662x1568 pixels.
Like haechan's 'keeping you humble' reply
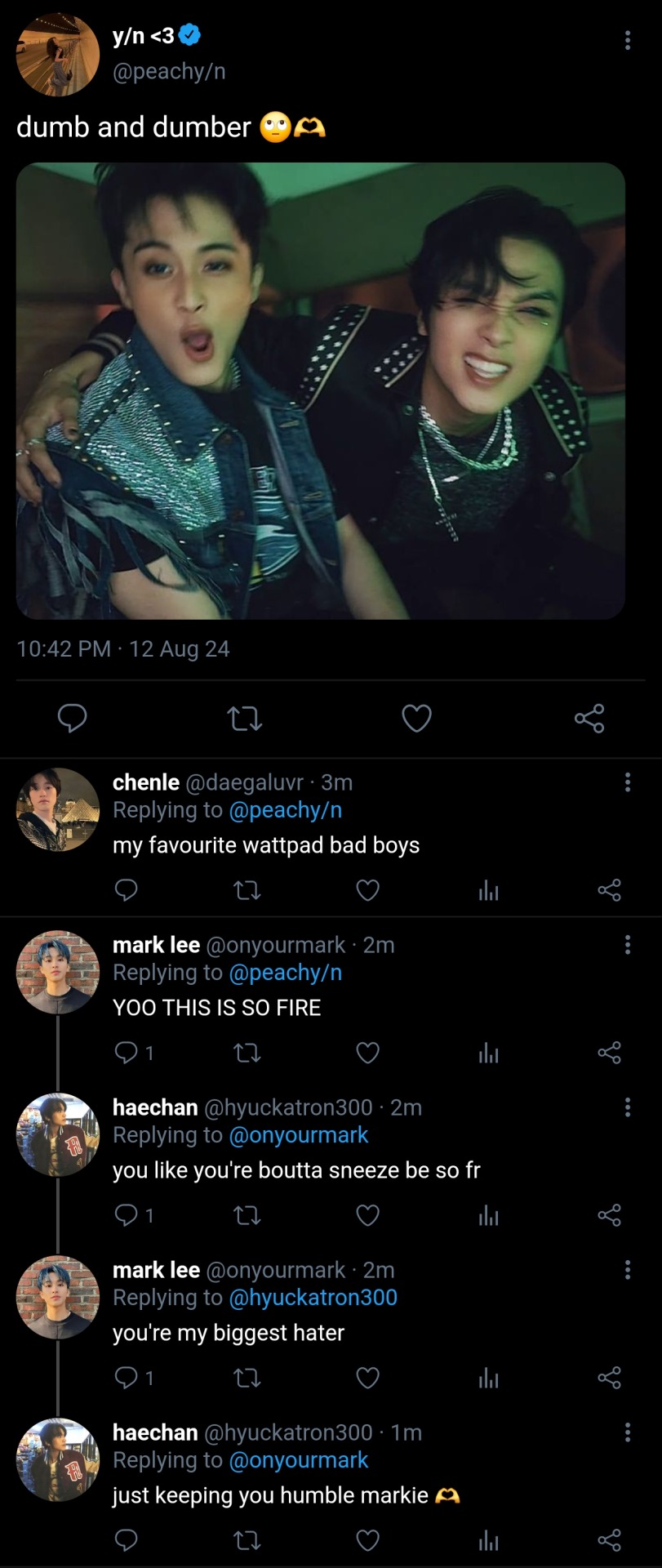[x=368, y=1539]
